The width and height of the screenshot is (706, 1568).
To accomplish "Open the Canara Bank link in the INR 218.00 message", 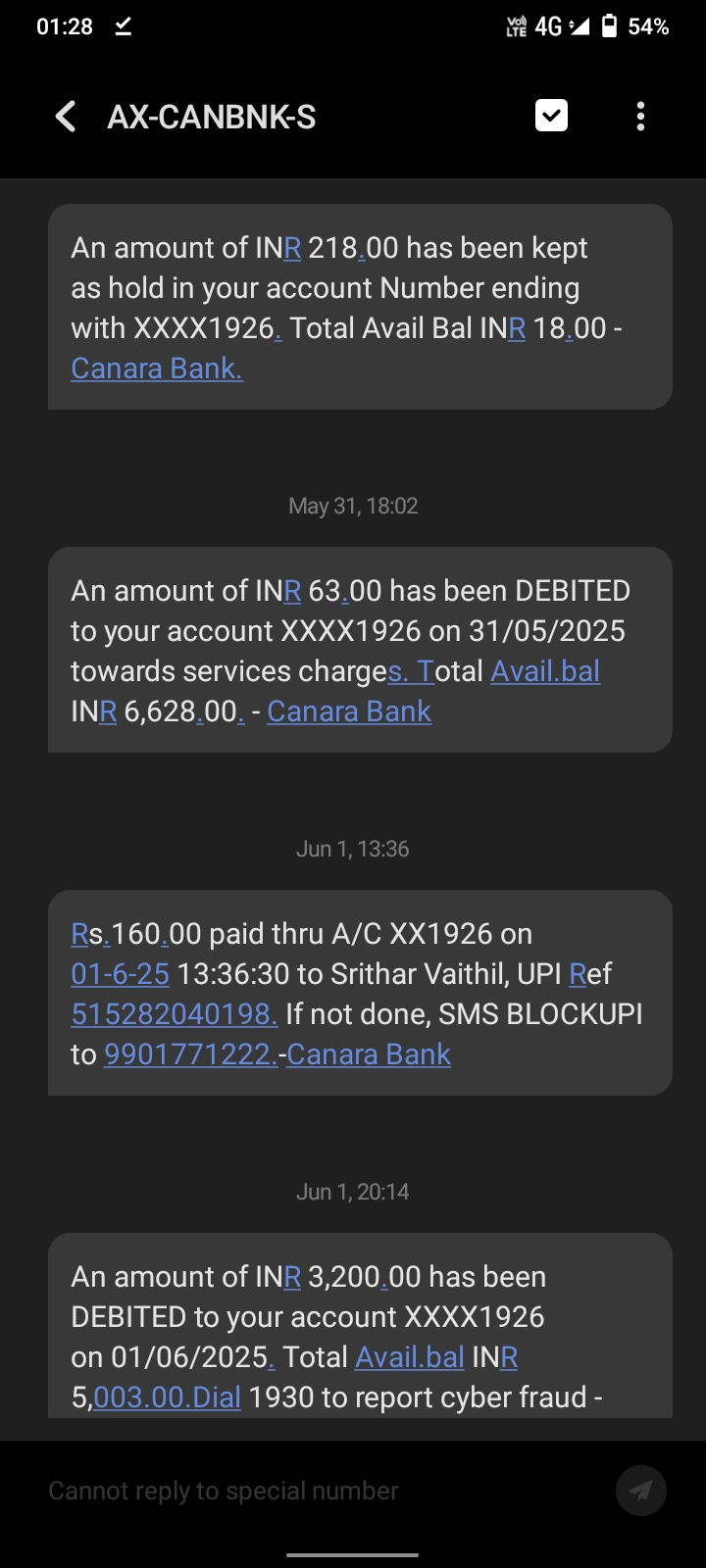I will pyautogui.click(x=156, y=368).
